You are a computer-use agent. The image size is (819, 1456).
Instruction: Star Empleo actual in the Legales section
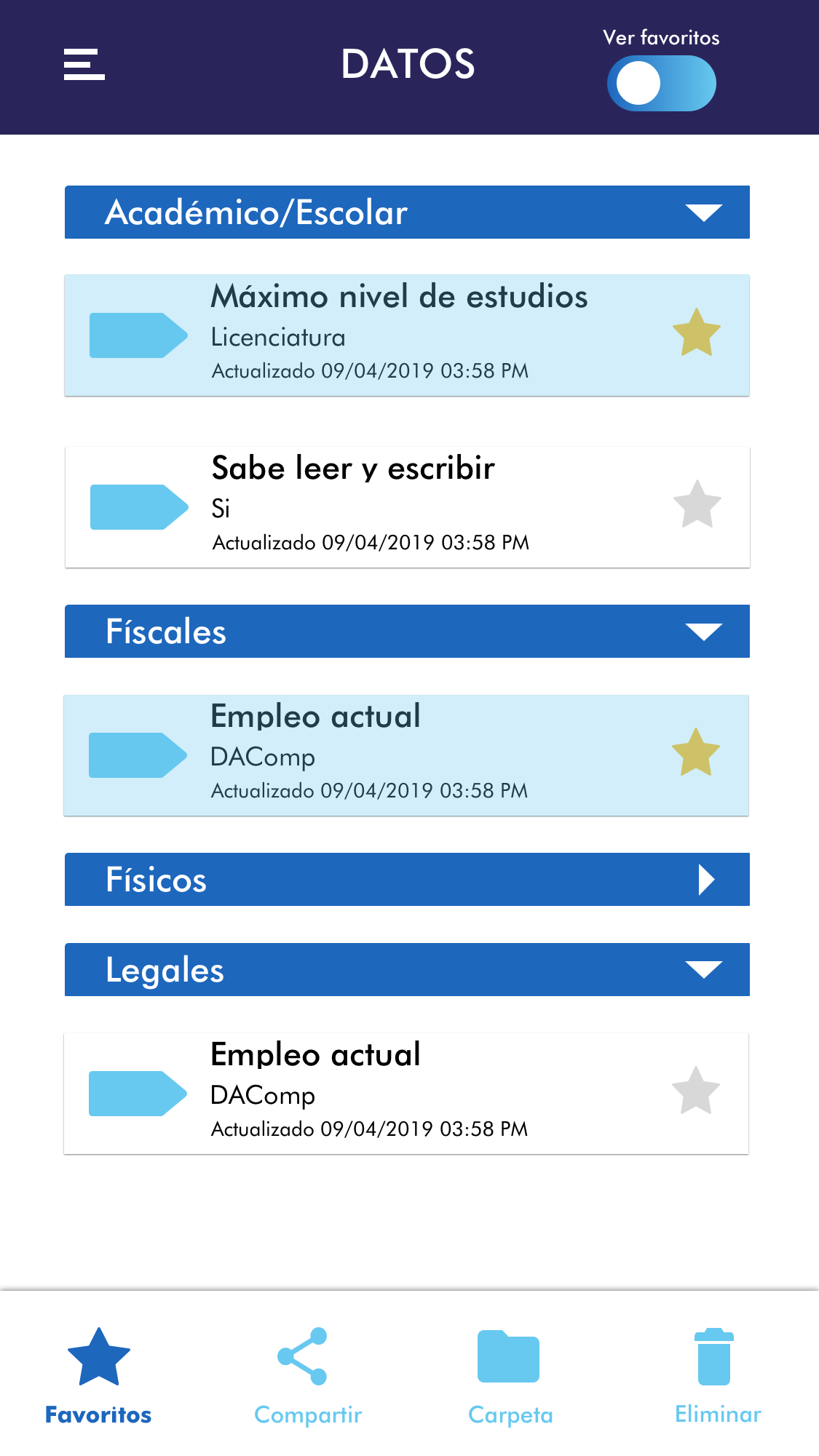click(695, 1091)
